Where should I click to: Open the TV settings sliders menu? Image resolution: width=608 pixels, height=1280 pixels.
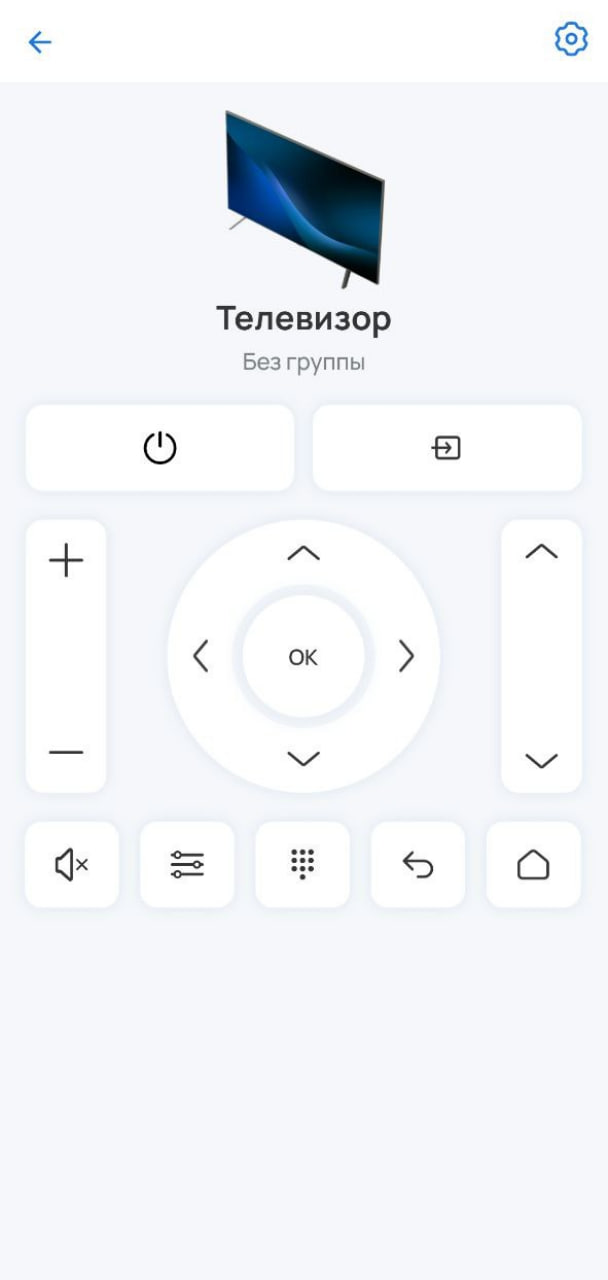click(187, 865)
